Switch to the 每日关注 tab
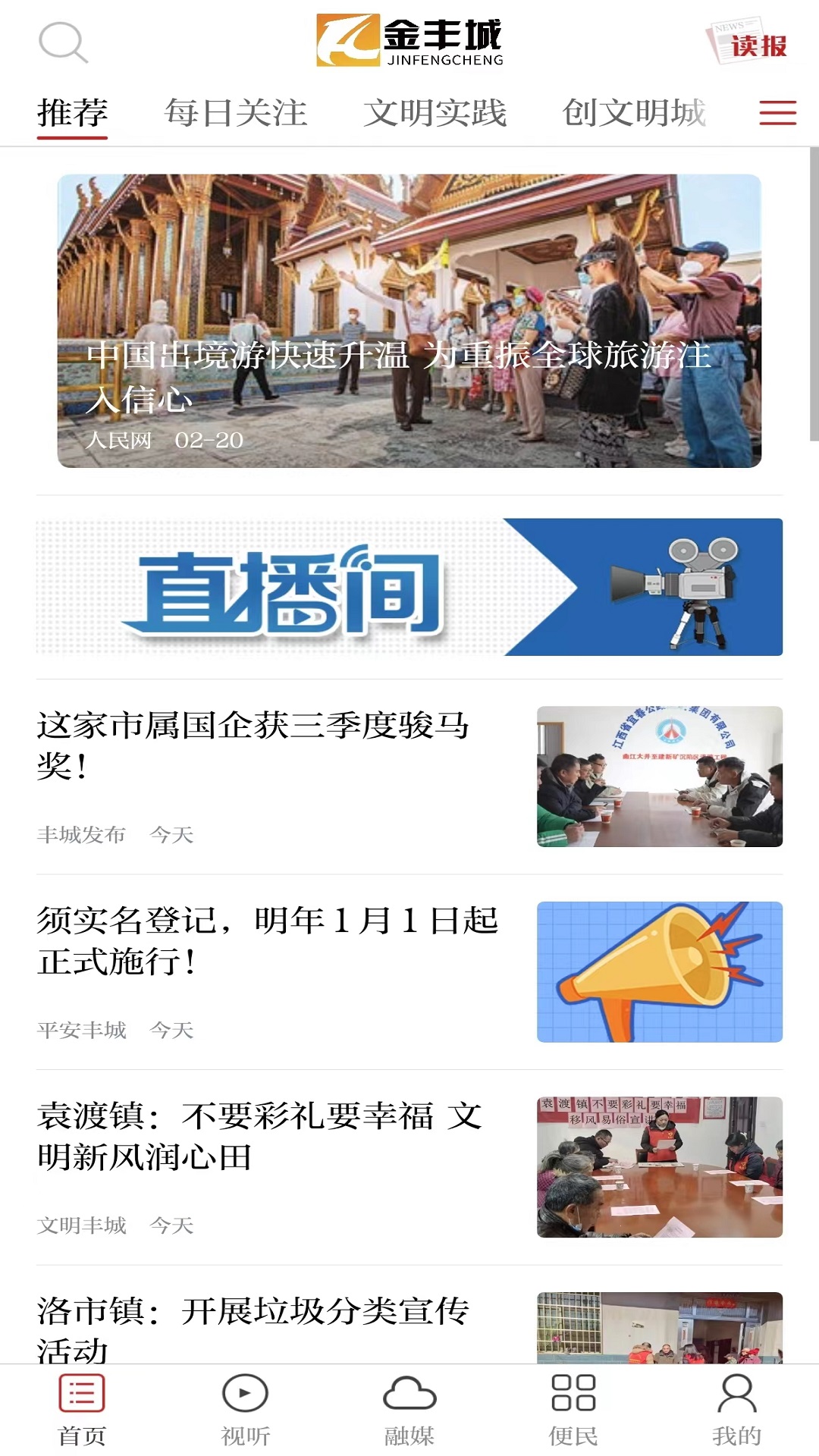Image resolution: width=819 pixels, height=1456 pixels. click(x=236, y=113)
